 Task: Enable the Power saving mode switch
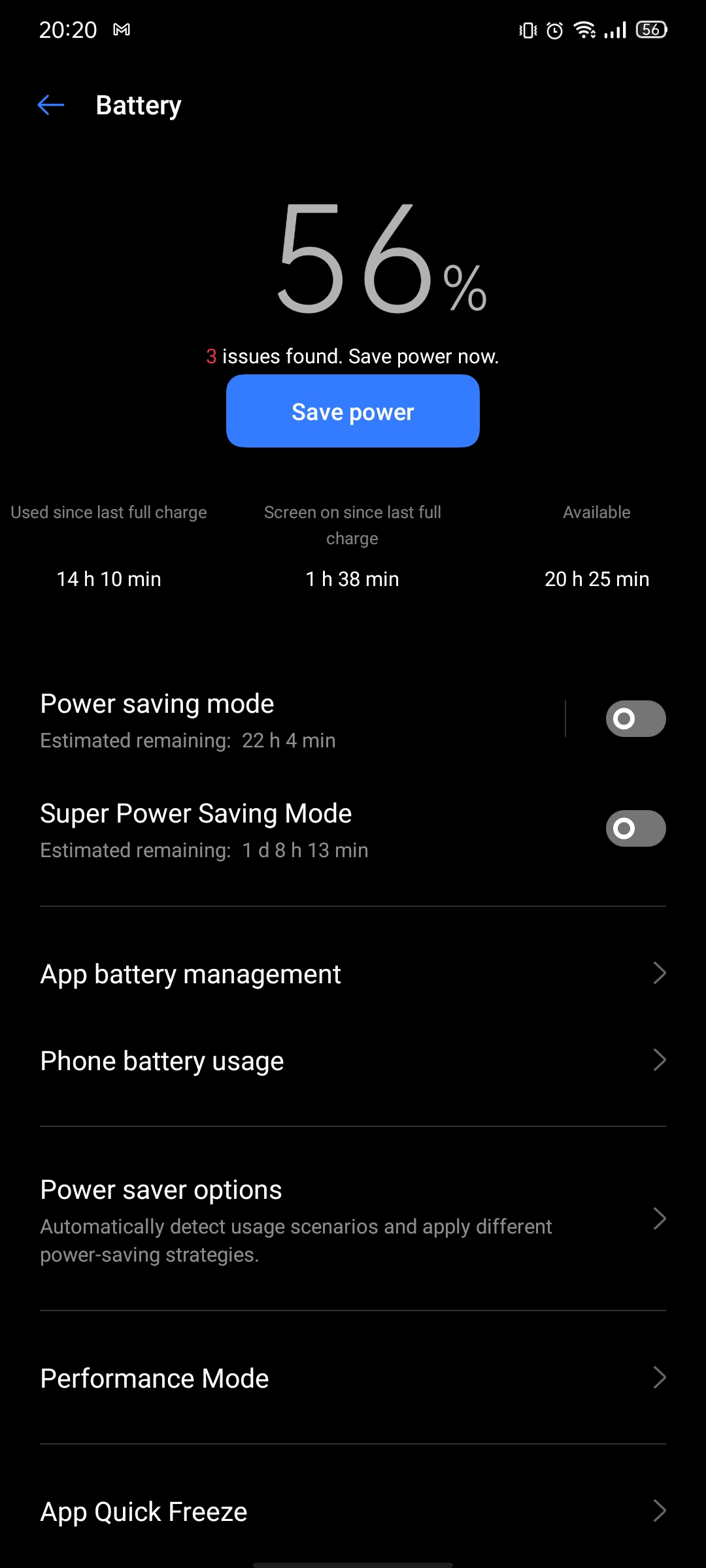click(635, 719)
